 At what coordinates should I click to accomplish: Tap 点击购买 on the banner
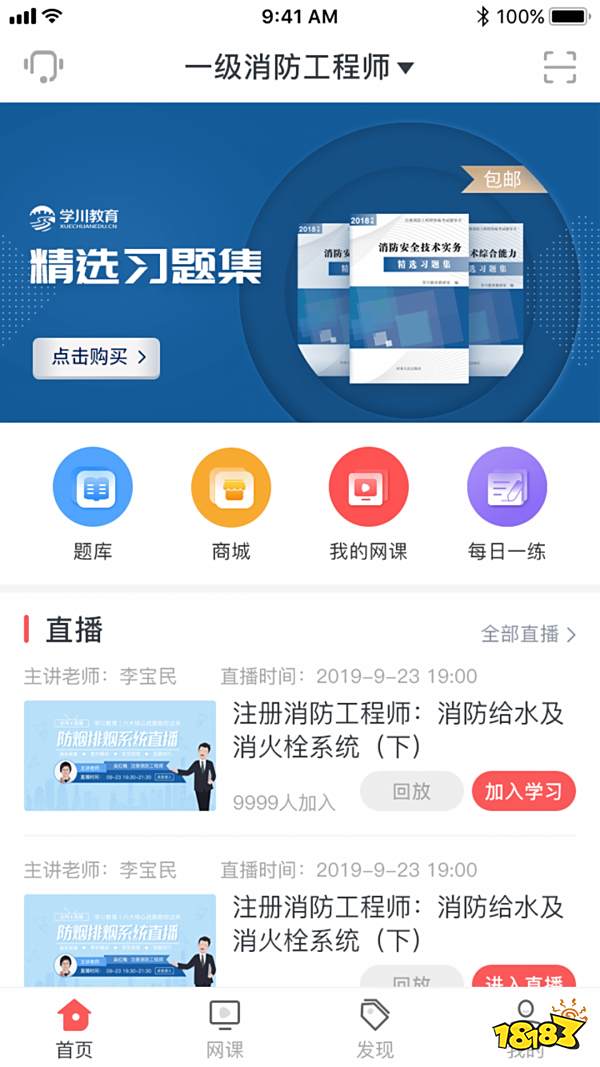(96, 358)
